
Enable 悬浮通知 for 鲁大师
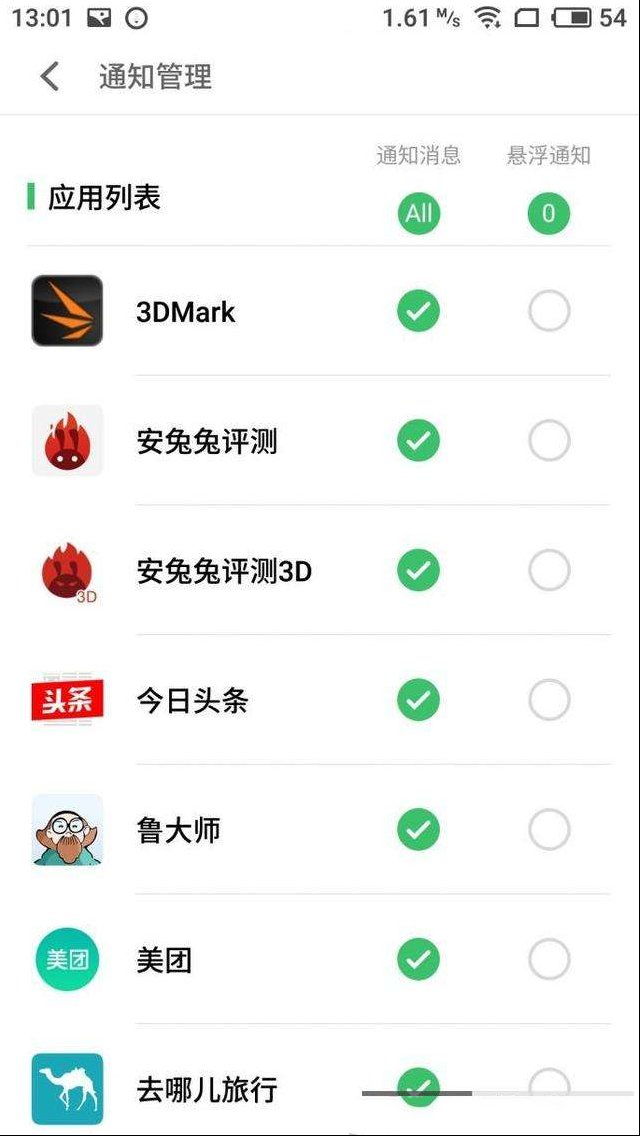pyautogui.click(x=549, y=830)
